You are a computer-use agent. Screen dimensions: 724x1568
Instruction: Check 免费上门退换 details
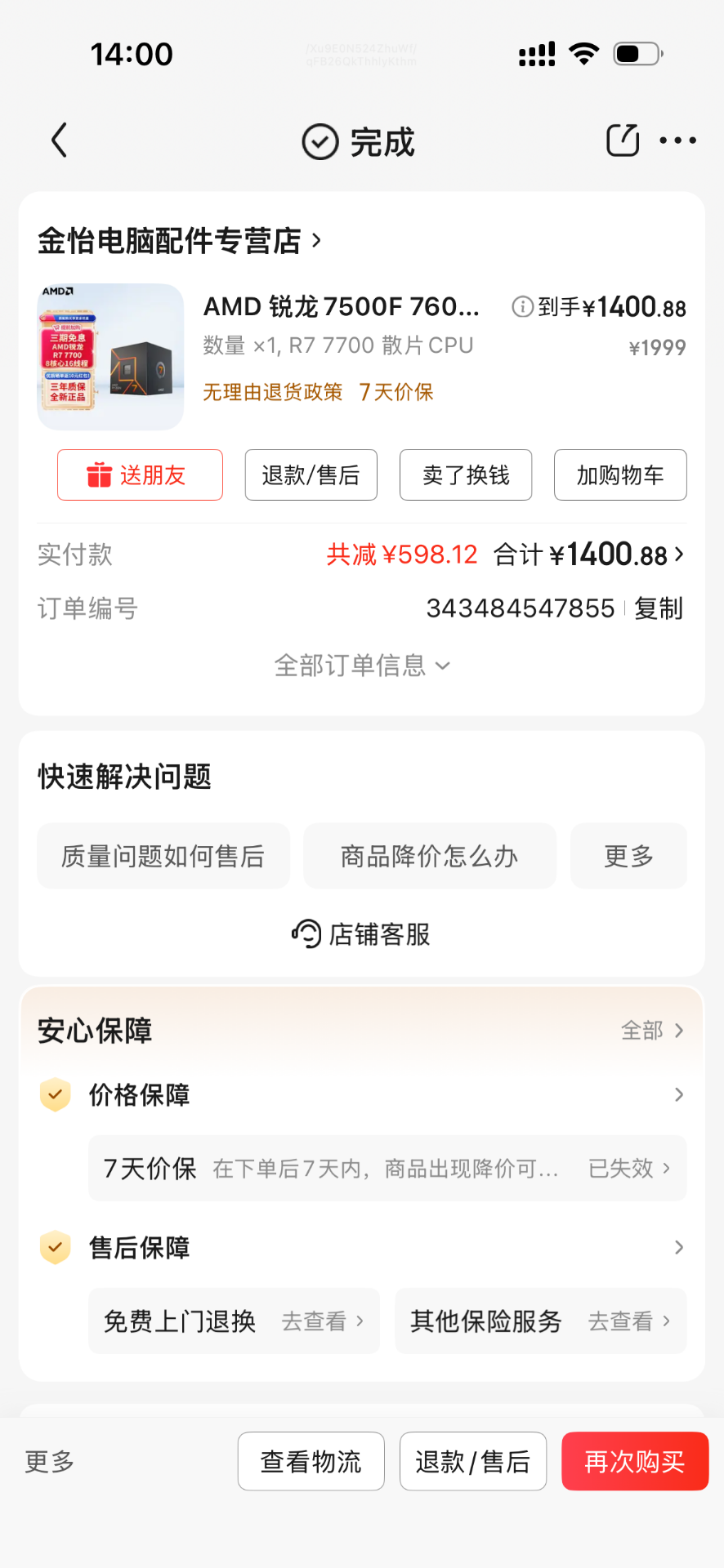click(x=234, y=1321)
